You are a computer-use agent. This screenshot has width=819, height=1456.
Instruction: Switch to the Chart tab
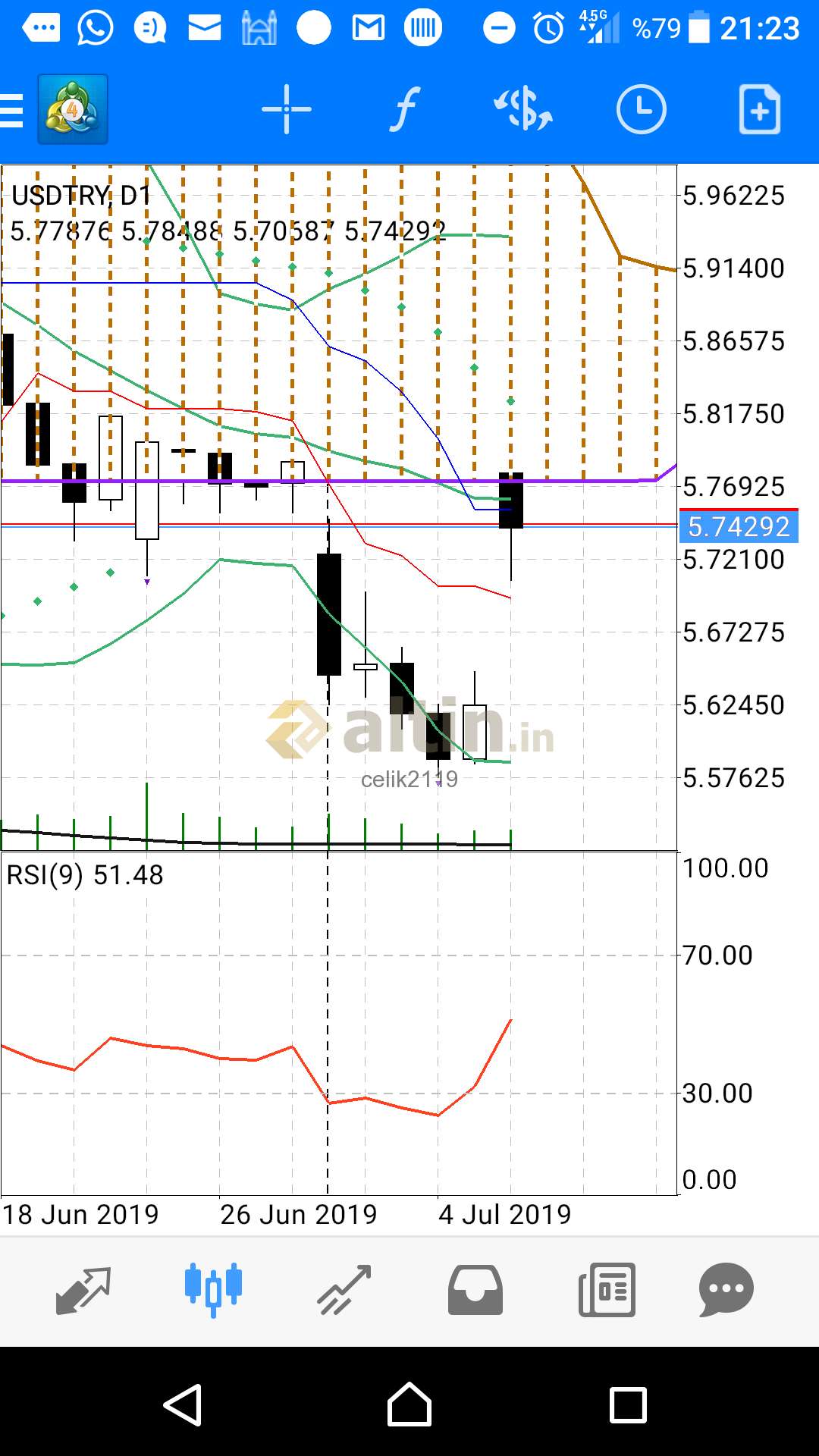pyautogui.click(x=213, y=1290)
